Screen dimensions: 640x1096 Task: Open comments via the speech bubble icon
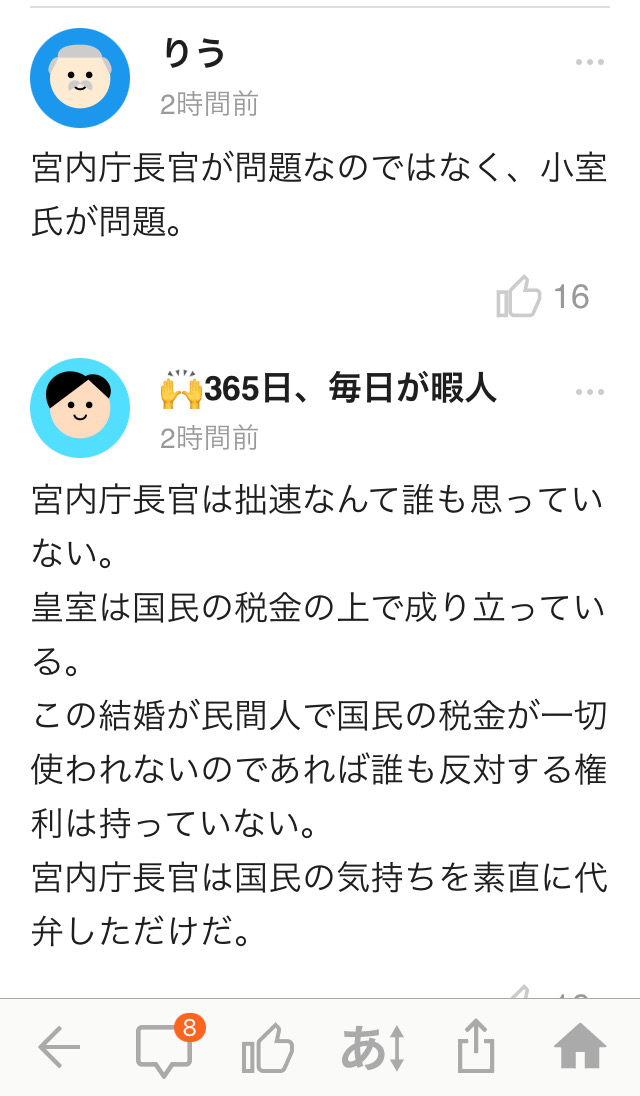click(x=164, y=1049)
